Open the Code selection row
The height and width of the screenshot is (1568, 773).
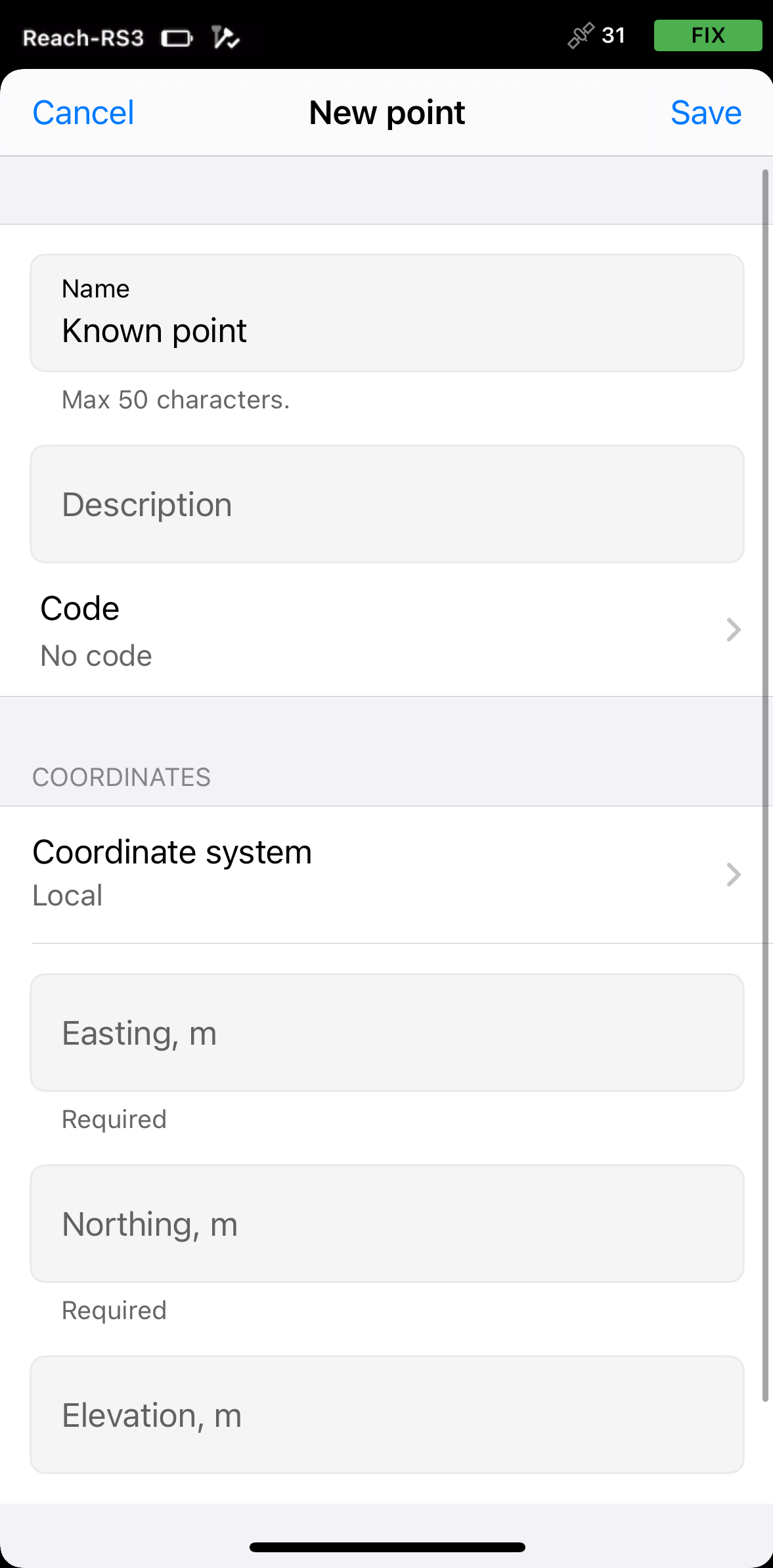(x=387, y=630)
